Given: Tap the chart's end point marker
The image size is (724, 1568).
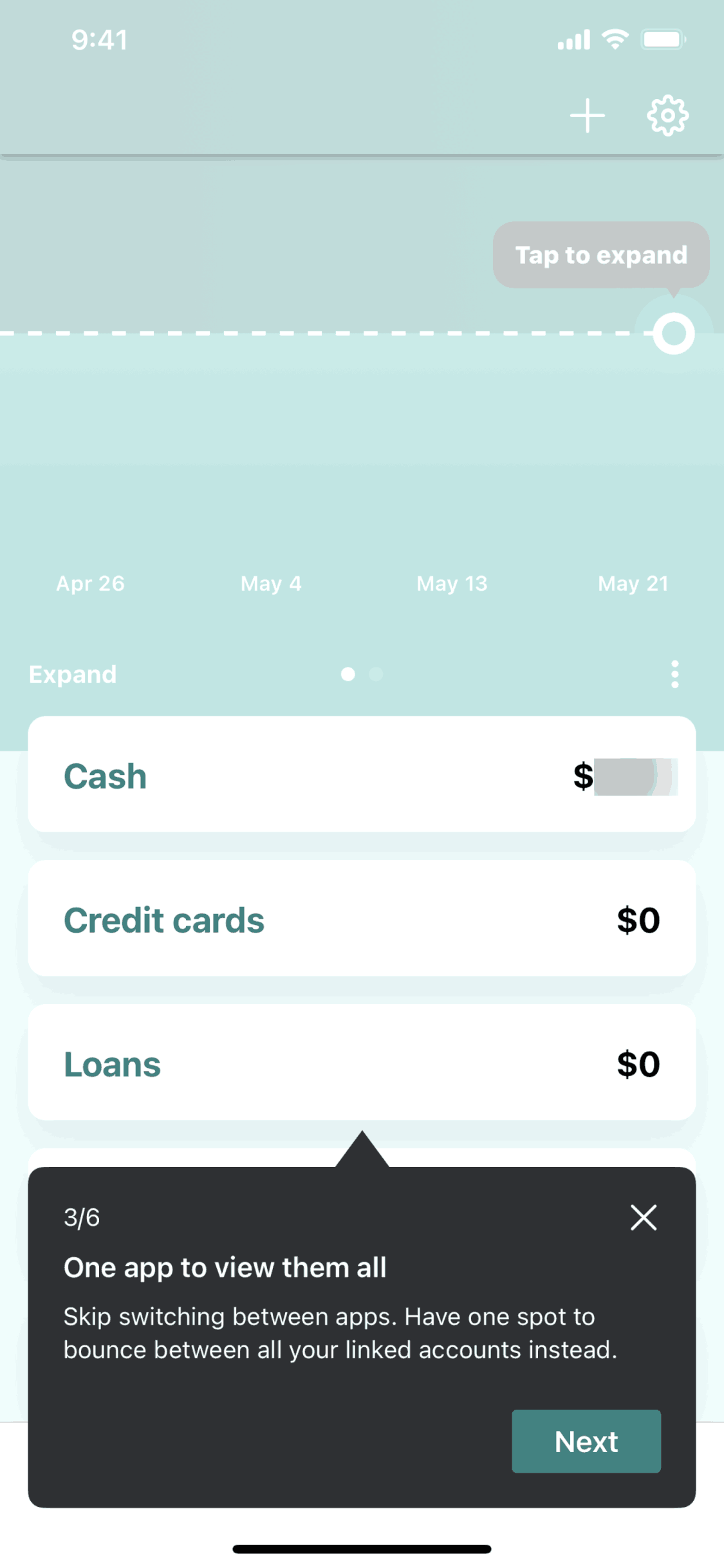Looking at the screenshot, I should click(x=673, y=333).
